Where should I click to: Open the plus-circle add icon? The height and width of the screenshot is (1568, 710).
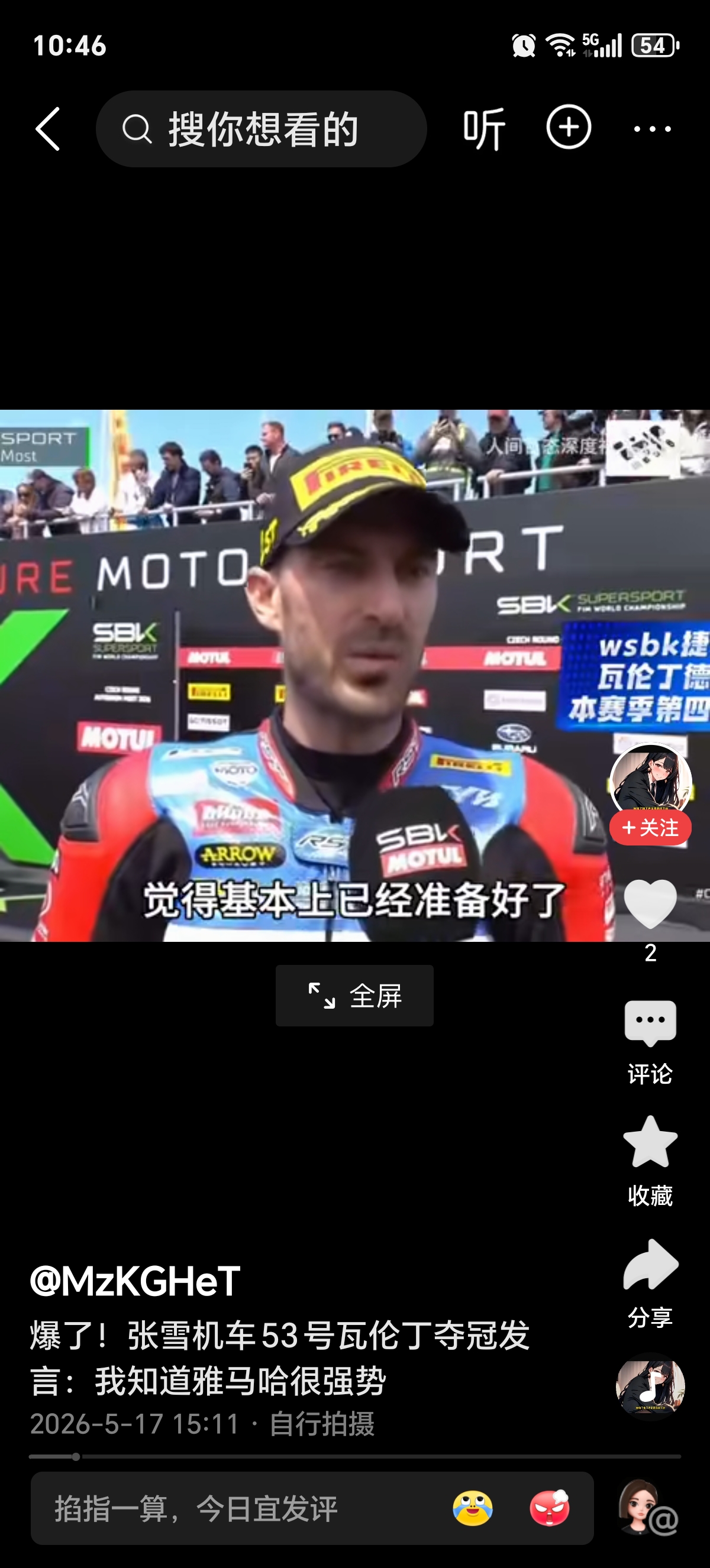coord(569,127)
